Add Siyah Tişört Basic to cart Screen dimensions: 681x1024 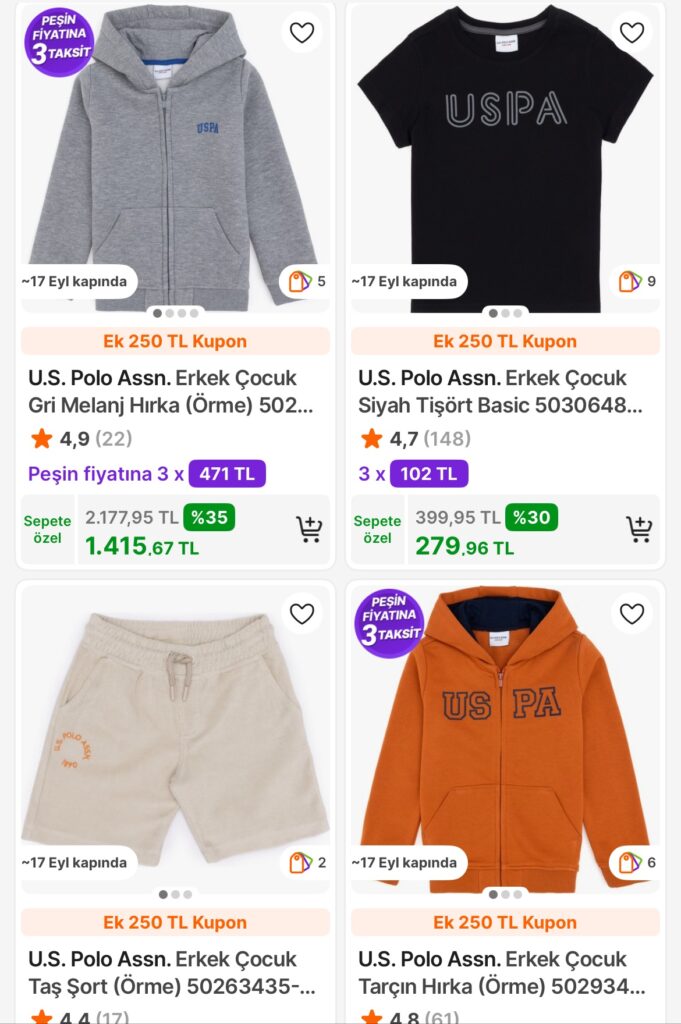[639, 529]
